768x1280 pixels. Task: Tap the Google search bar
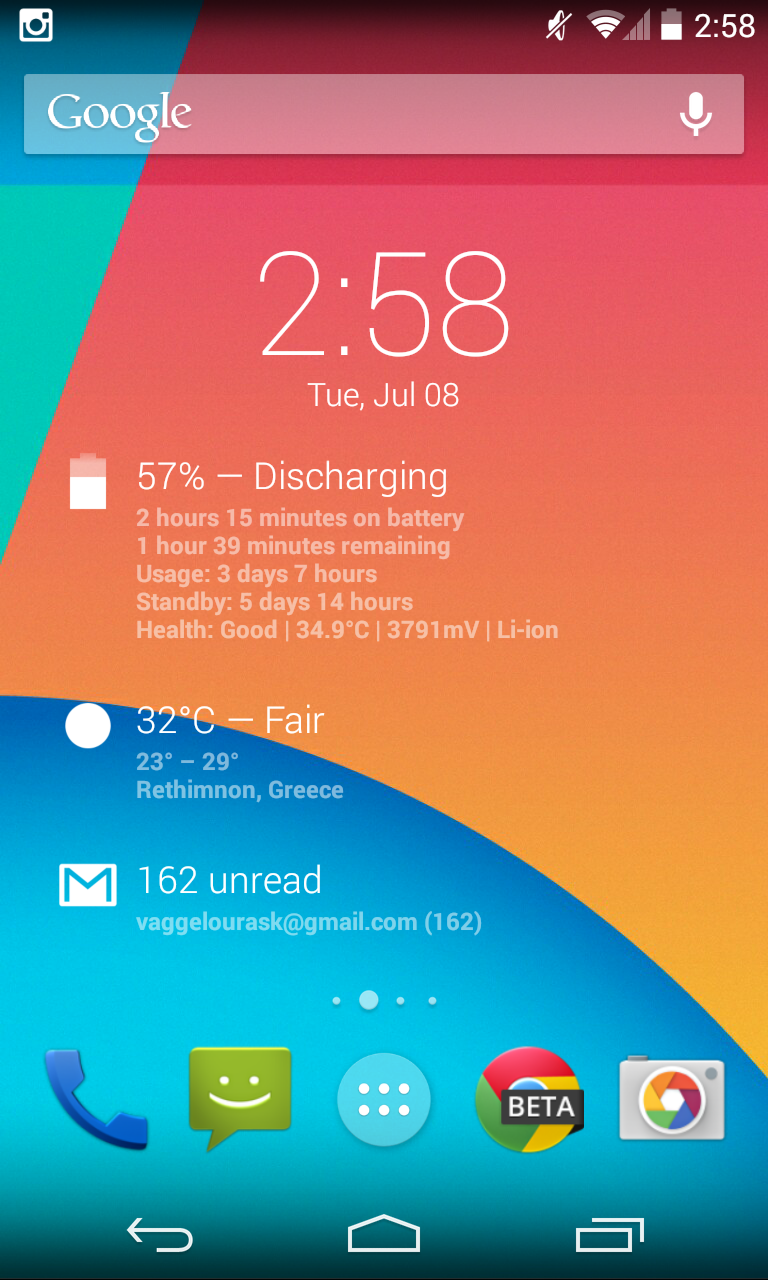point(384,114)
